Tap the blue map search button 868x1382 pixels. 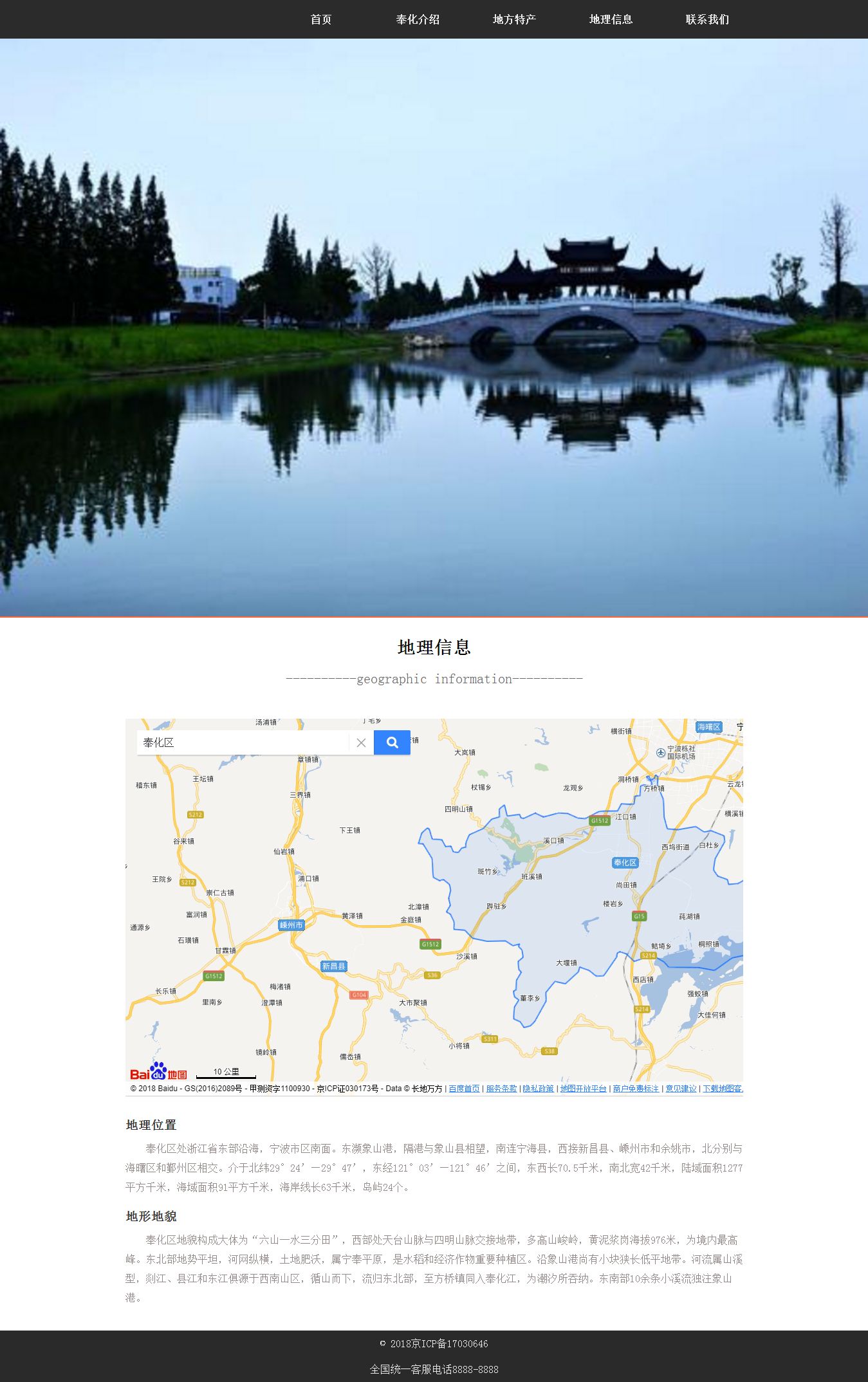[392, 742]
